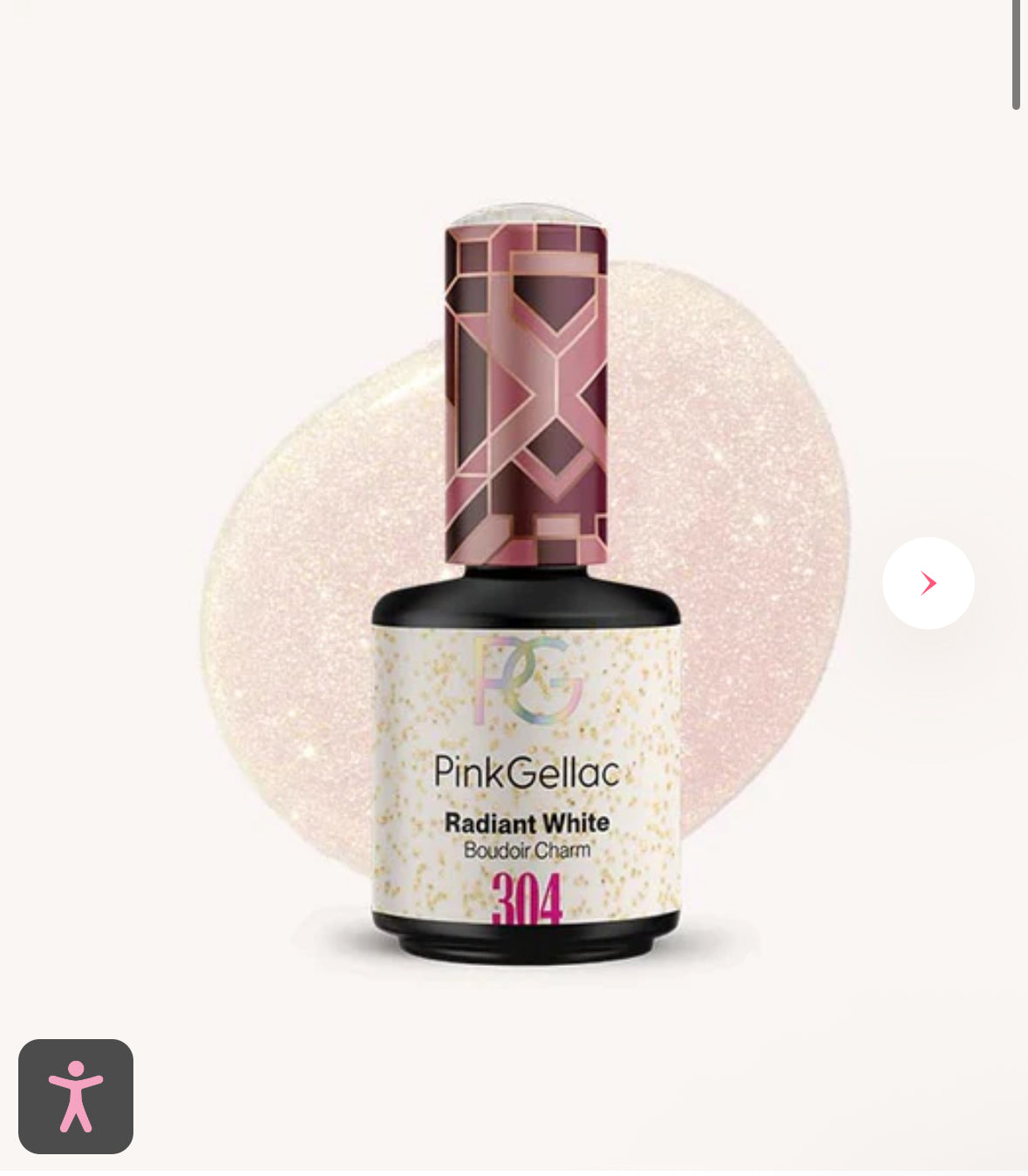Reveal the next image with the arrow control
This screenshot has width=1028, height=1176.
pyautogui.click(x=929, y=584)
